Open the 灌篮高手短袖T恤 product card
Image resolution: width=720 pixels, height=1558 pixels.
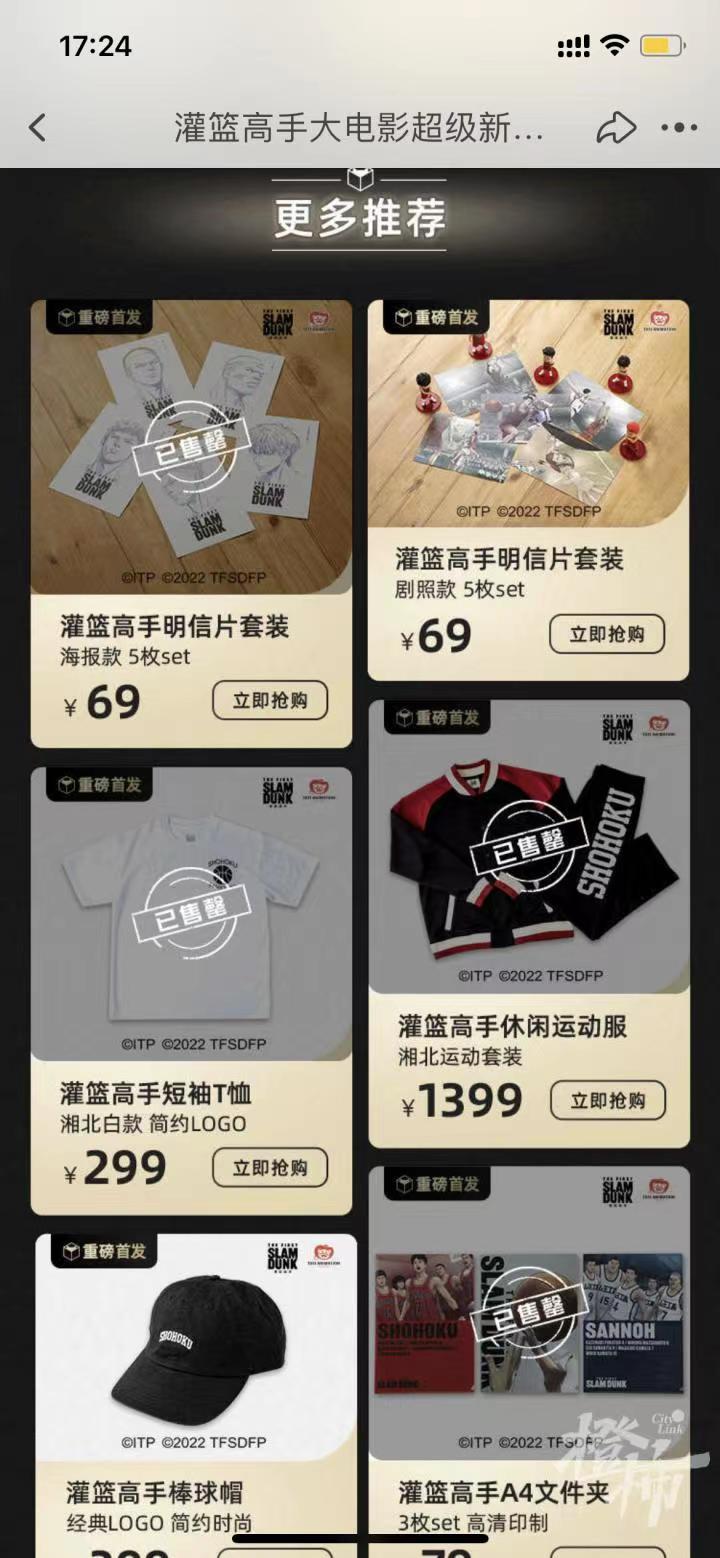(x=191, y=915)
